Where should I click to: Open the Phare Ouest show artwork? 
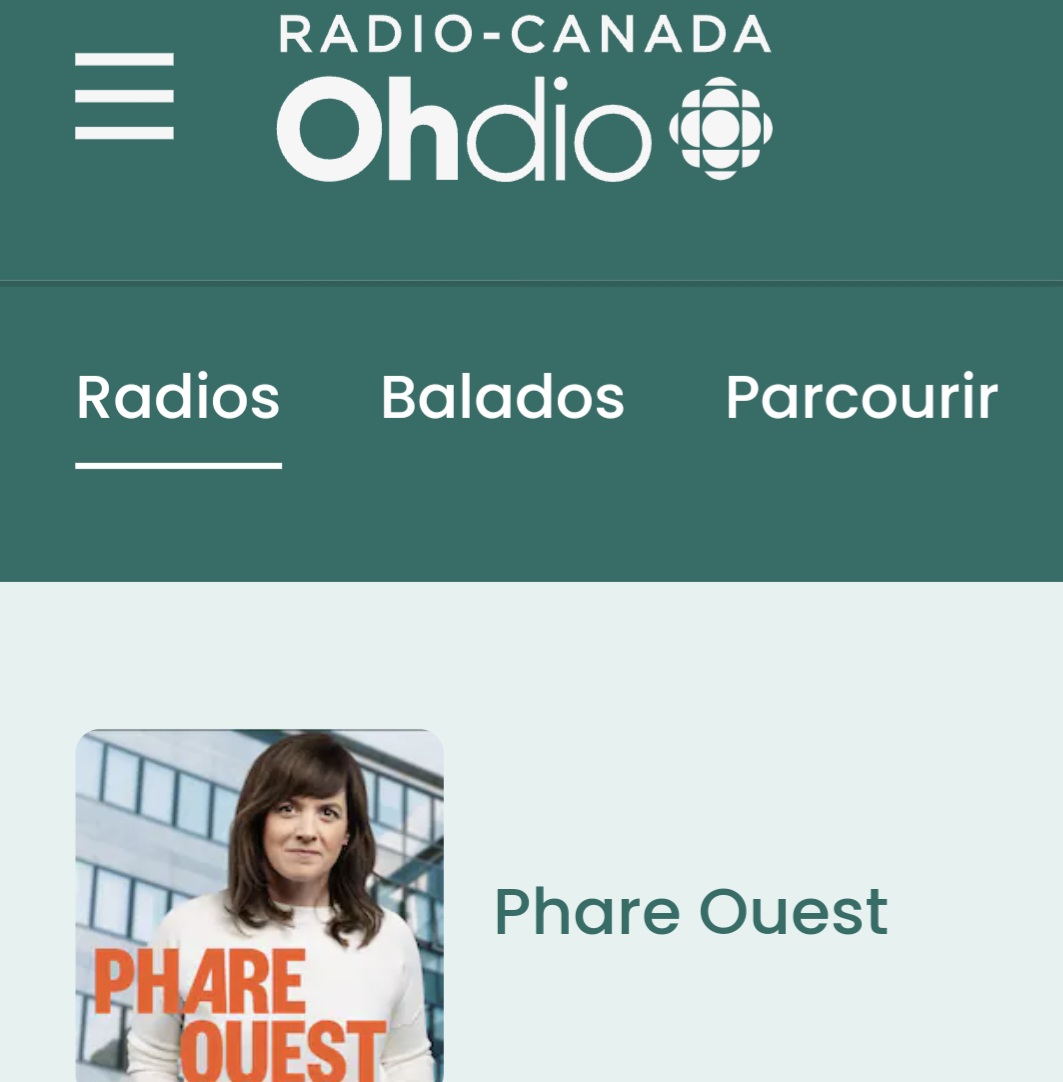[x=259, y=905]
